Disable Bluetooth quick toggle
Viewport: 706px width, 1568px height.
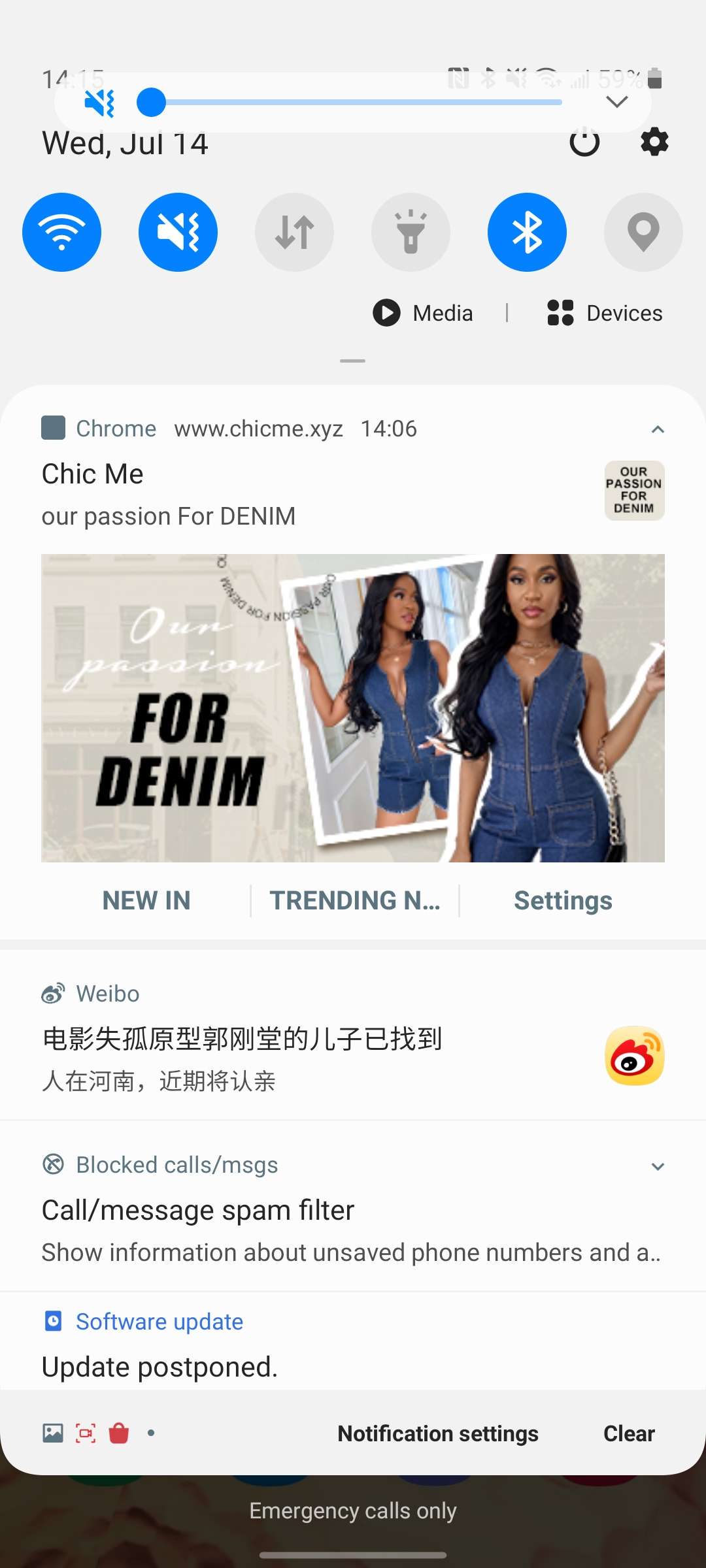[x=527, y=232]
